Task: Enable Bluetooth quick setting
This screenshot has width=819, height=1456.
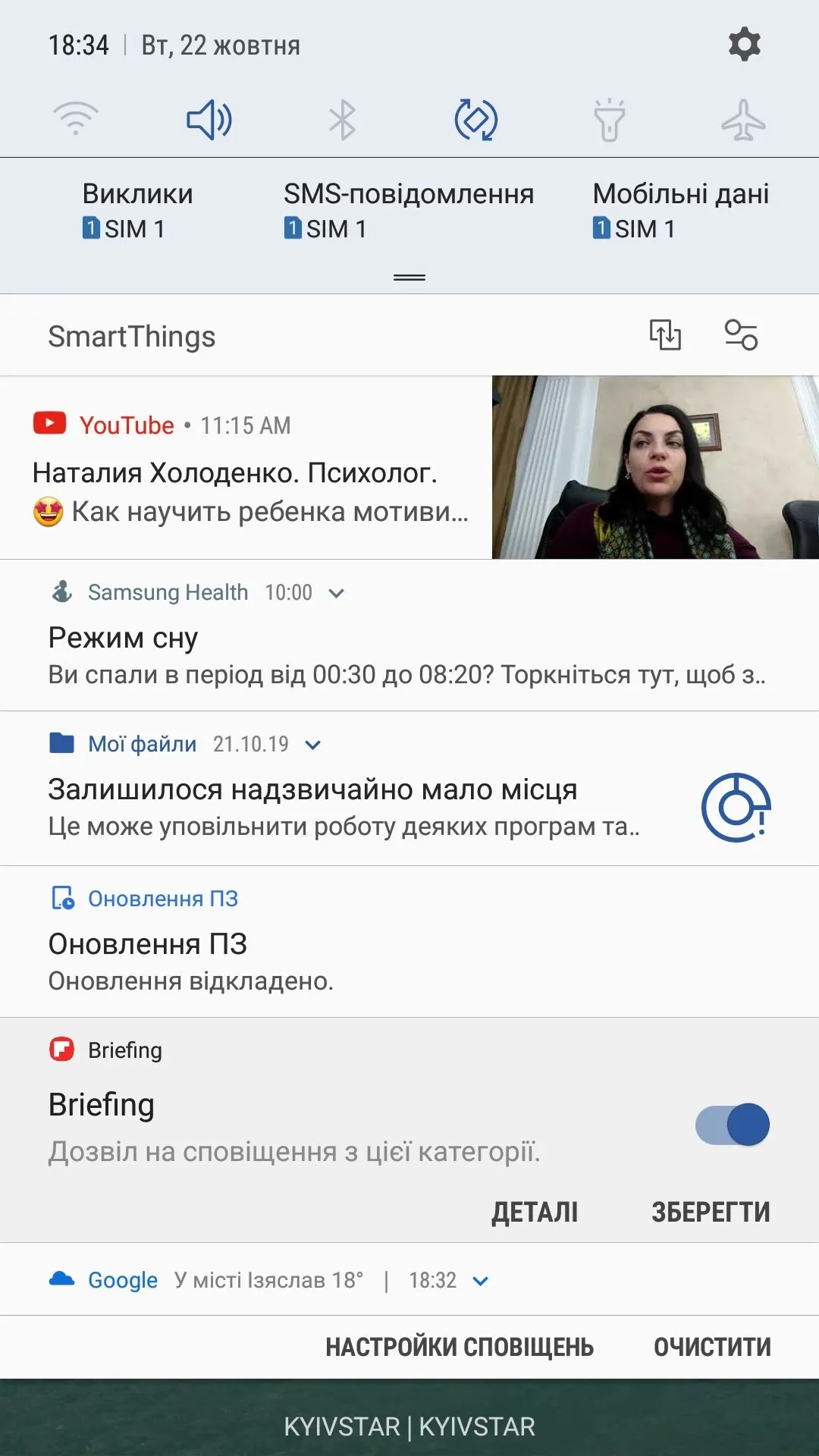Action: click(342, 120)
